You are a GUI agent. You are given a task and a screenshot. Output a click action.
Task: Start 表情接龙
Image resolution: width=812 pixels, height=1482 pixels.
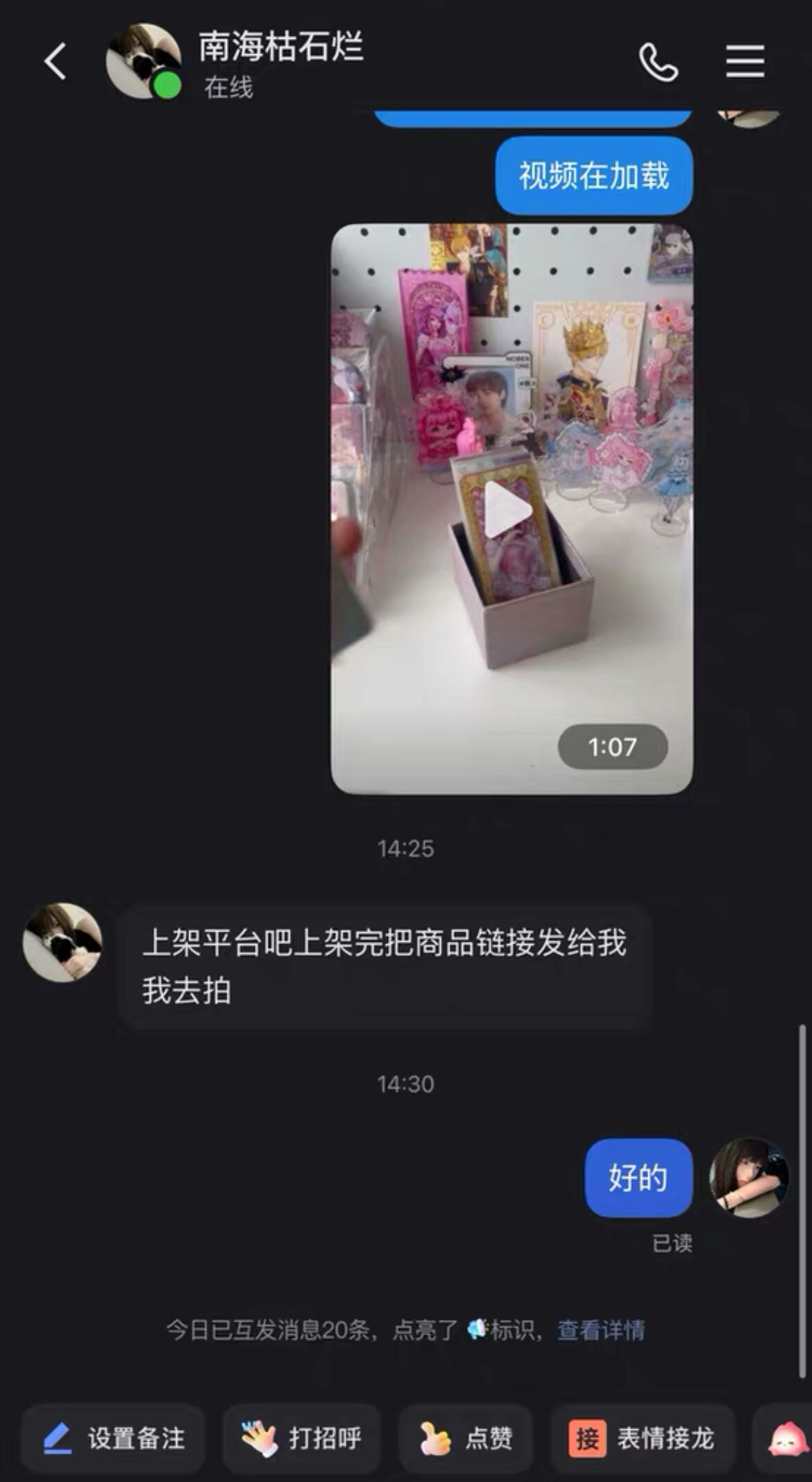pyautogui.click(x=642, y=1438)
